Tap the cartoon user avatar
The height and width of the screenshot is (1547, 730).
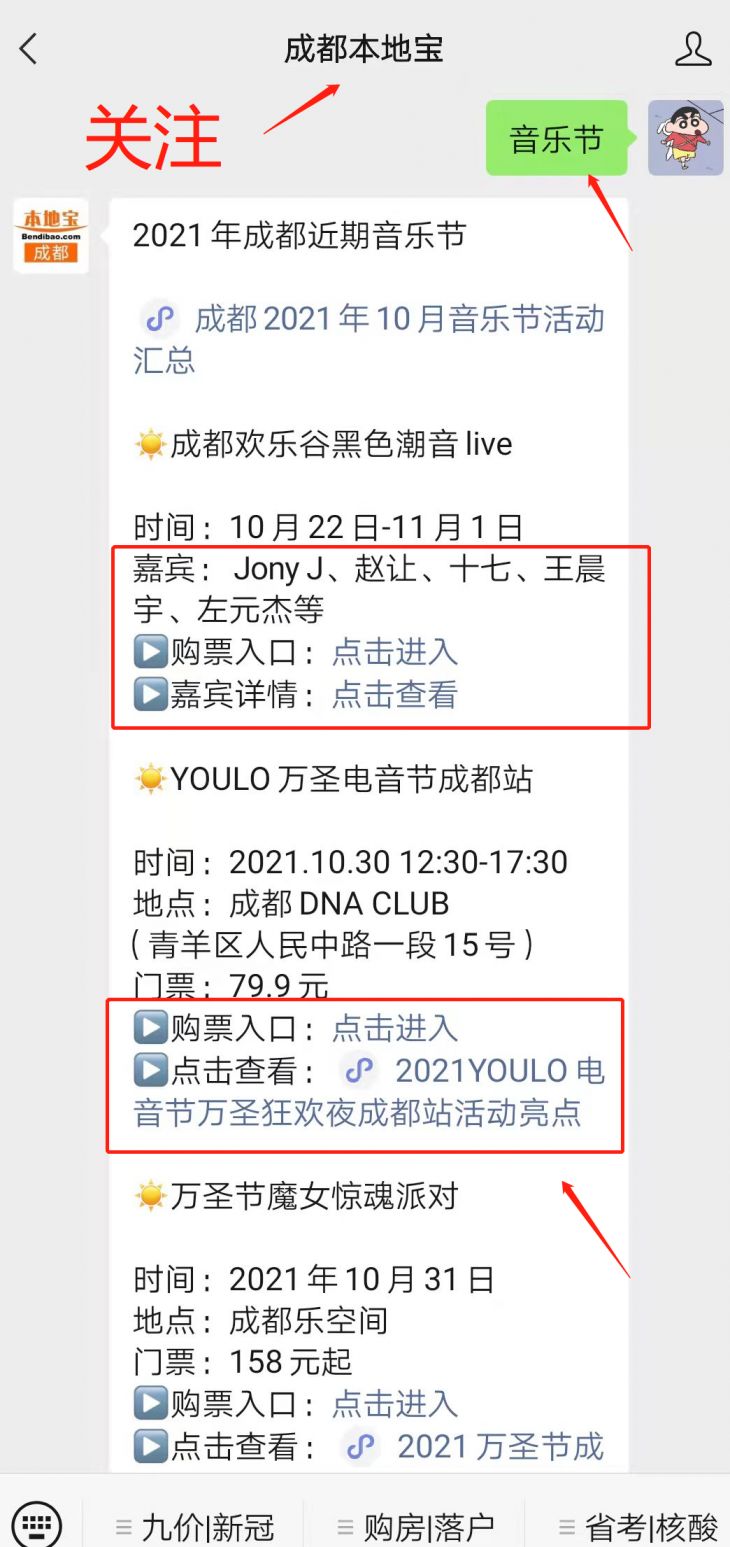click(x=685, y=138)
